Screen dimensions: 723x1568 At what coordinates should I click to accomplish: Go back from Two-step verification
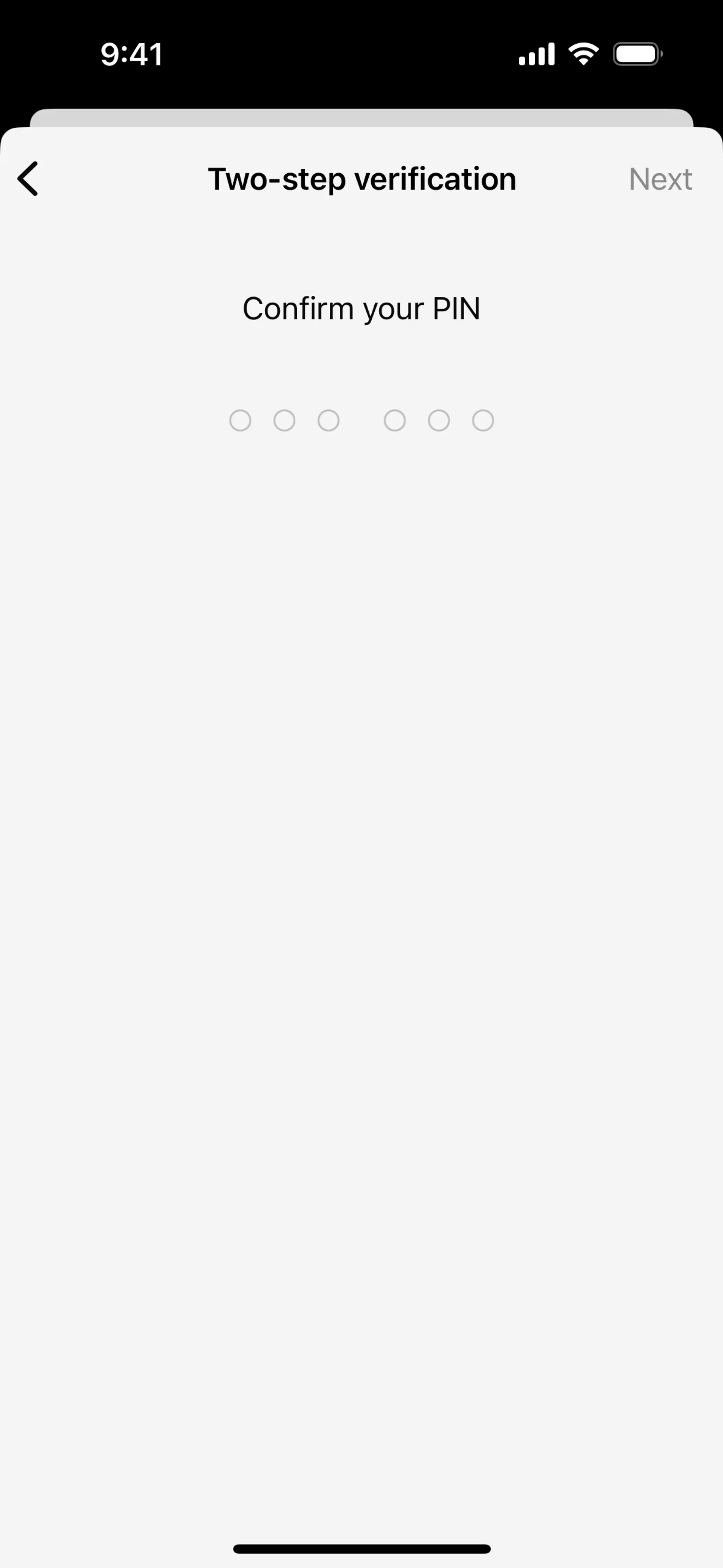pyautogui.click(x=28, y=178)
